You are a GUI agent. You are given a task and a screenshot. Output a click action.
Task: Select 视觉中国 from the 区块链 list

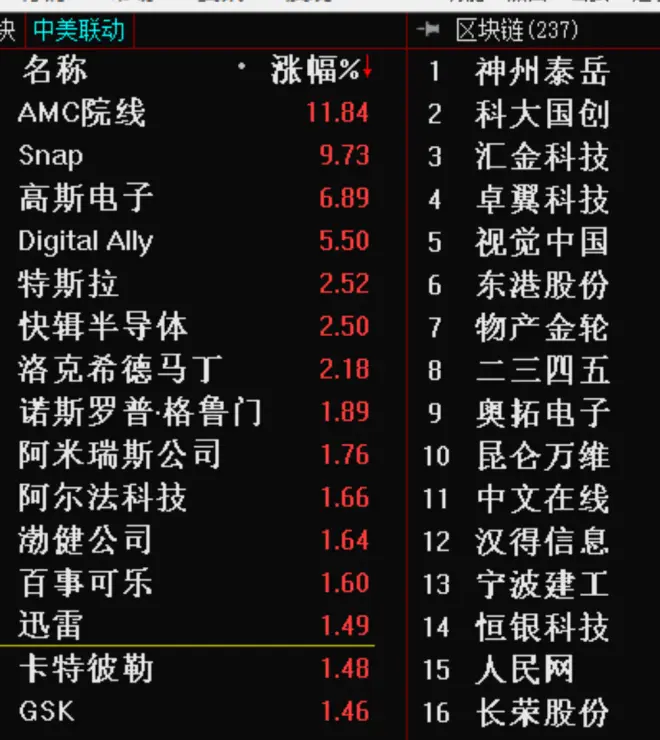coord(541,241)
